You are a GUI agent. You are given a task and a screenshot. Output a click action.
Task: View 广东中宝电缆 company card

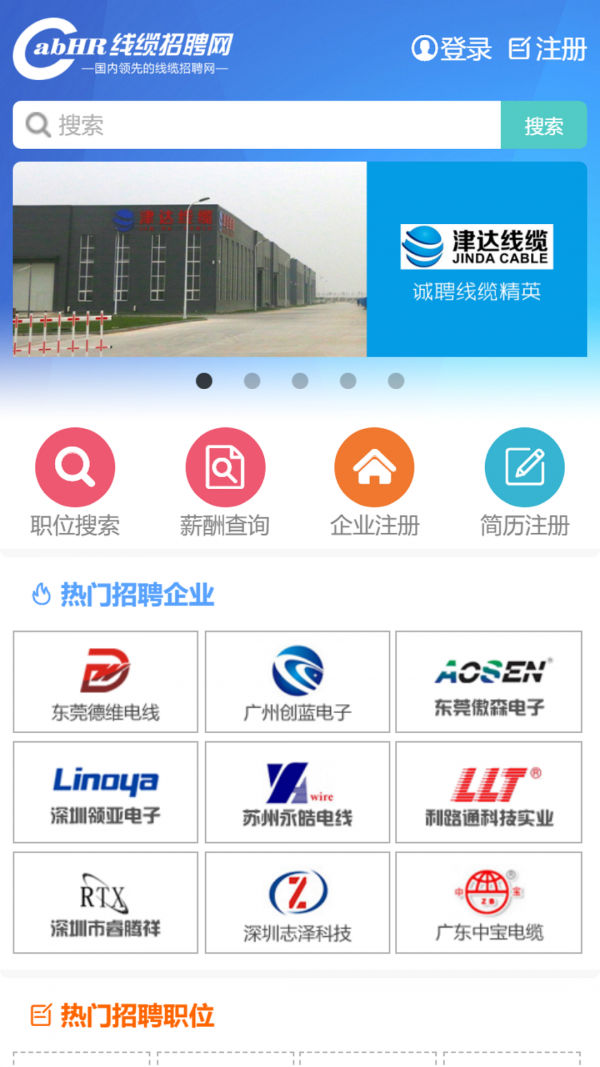[489, 902]
